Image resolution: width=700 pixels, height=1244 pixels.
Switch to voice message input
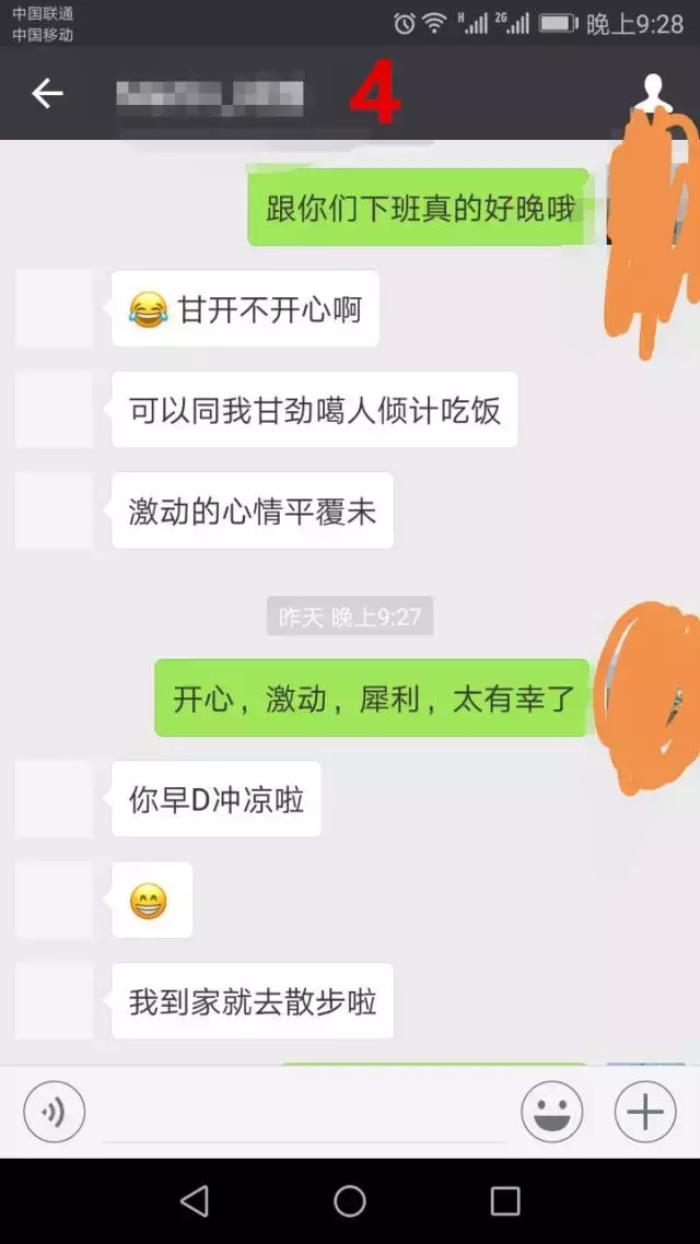tap(54, 1111)
